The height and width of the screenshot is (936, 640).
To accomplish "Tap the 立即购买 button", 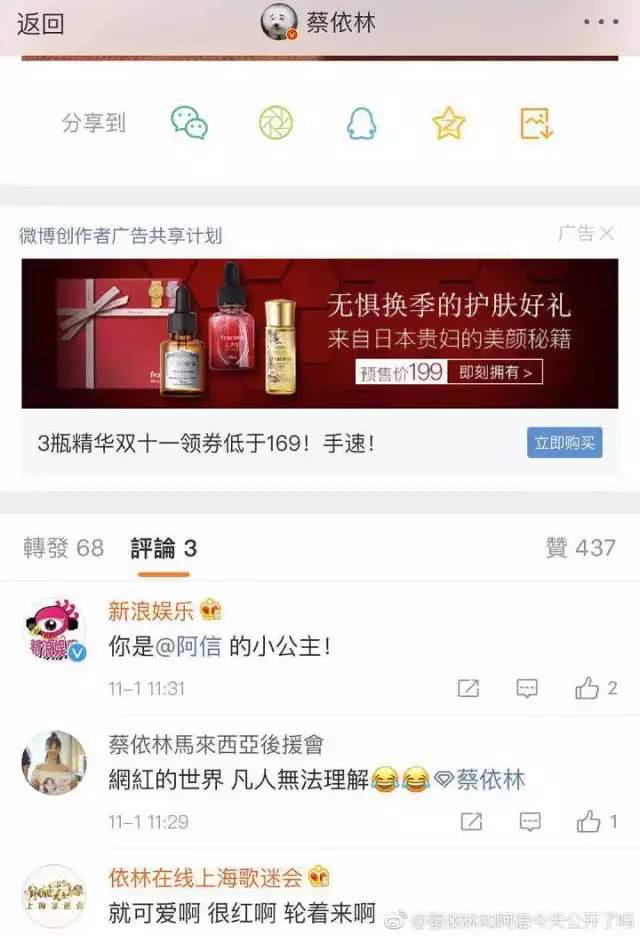I will (564, 442).
